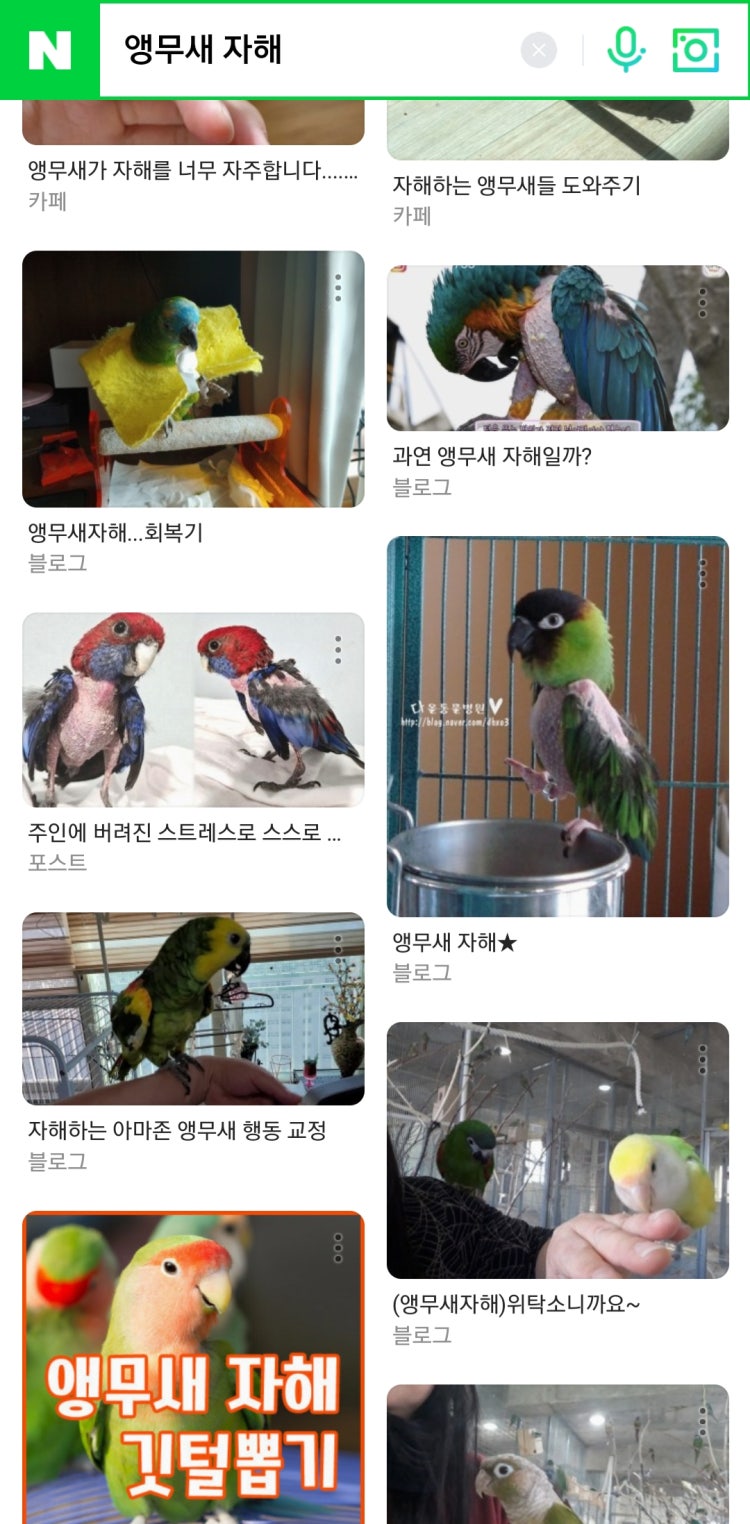Clear the search query text
Viewport: 750px width, 1524px height.
point(538,50)
